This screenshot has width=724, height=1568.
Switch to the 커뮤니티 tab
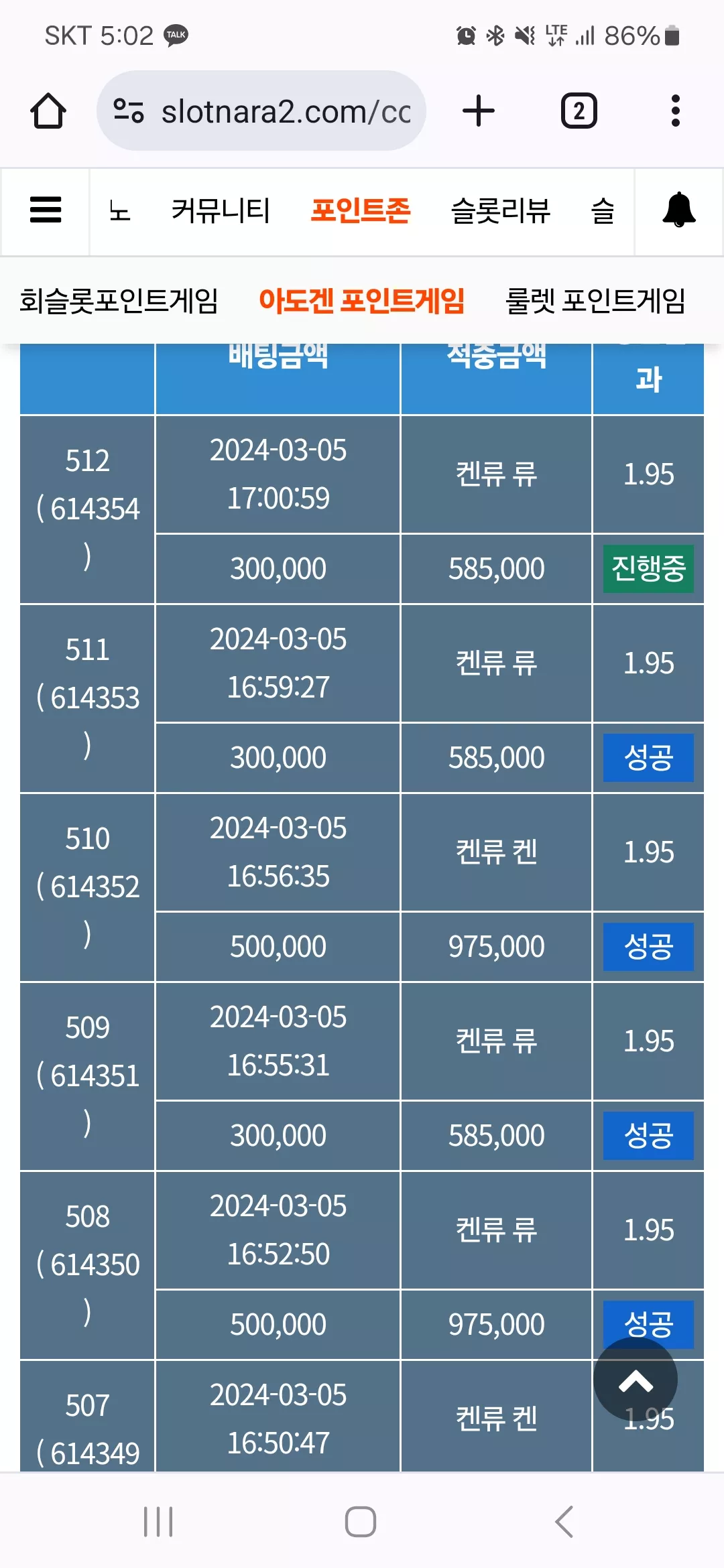tap(221, 210)
